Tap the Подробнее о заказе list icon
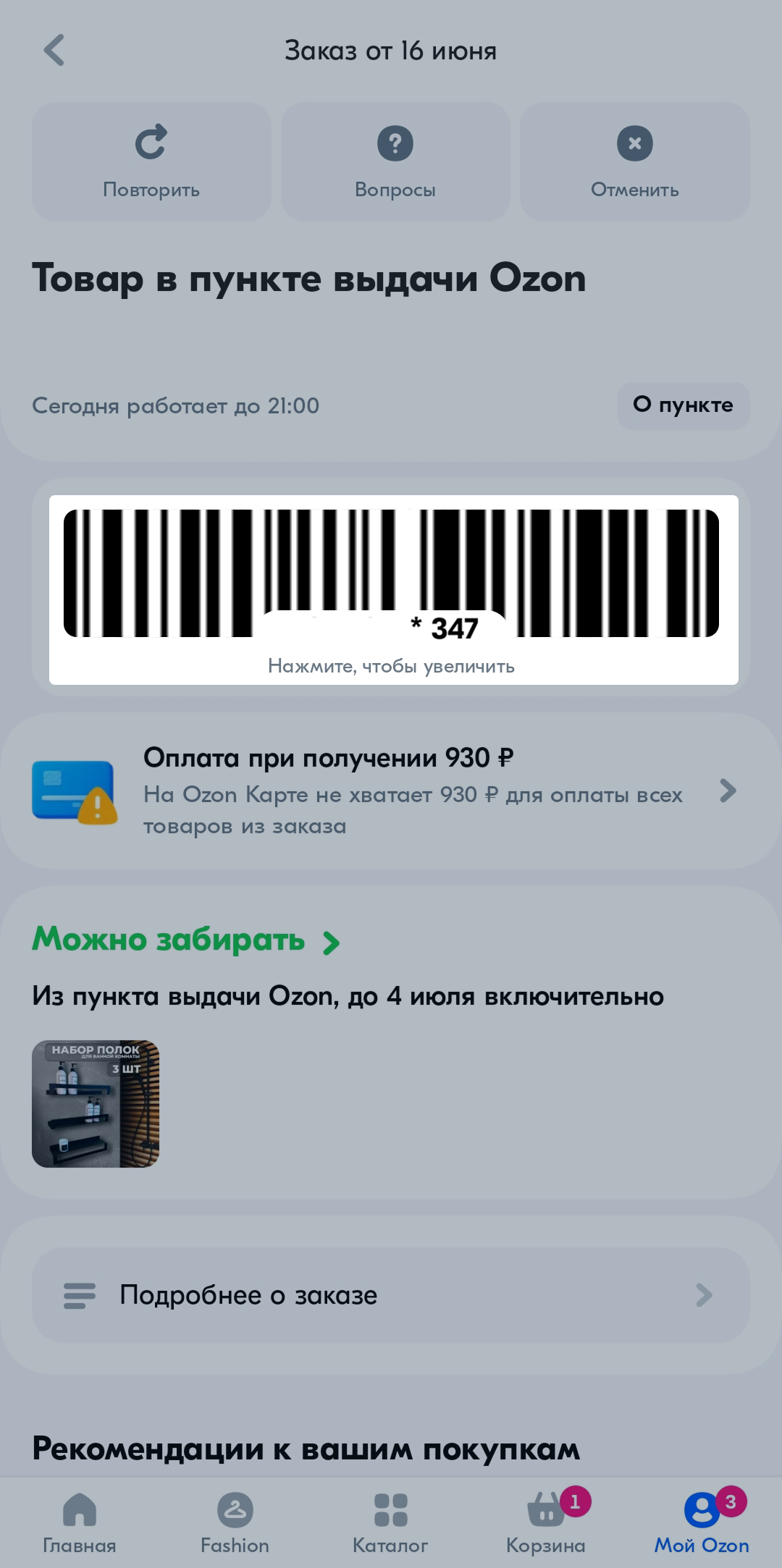Viewport: 782px width, 1568px height. pyautogui.click(x=78, y=1295)
